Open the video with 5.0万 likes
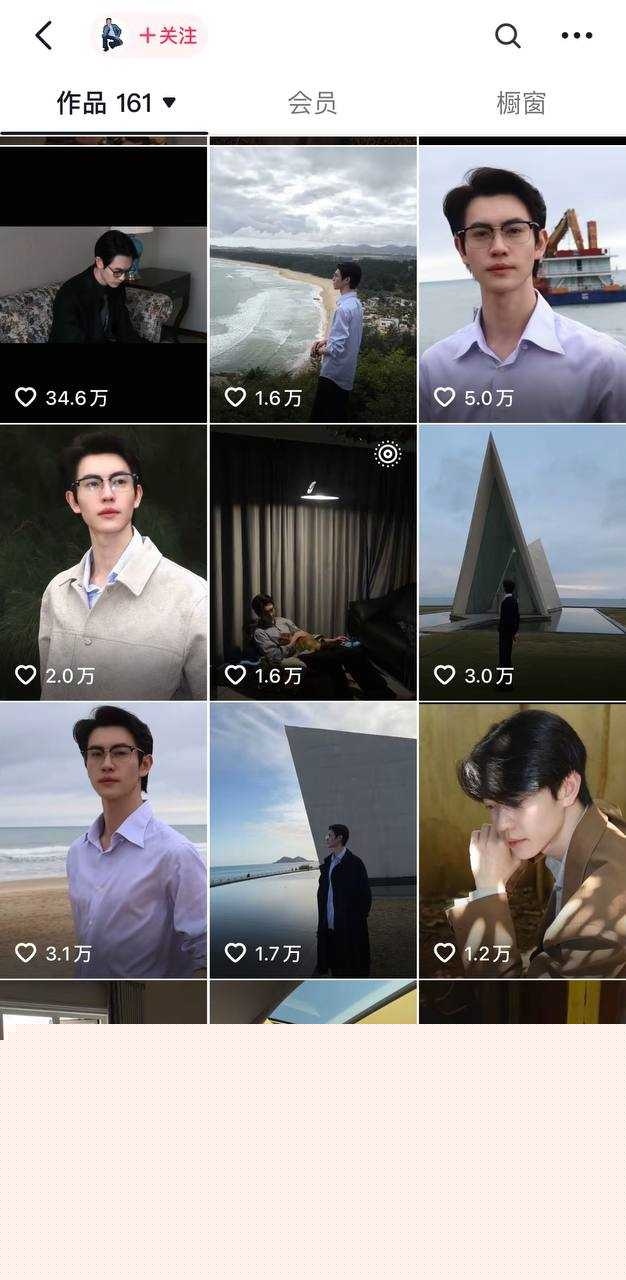This screenshot has height=1280, width=626. click(x=522, y=284)
